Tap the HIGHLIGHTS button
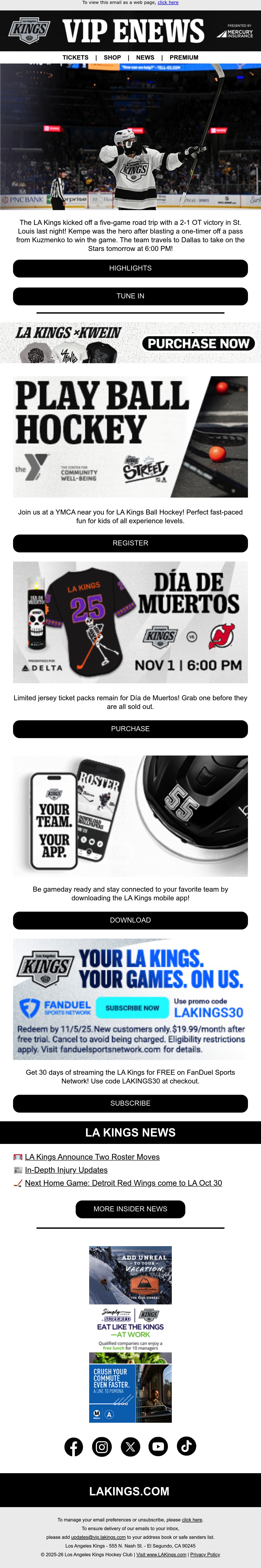This screenshot has height=1568, width=261. [x=130, y=268]
